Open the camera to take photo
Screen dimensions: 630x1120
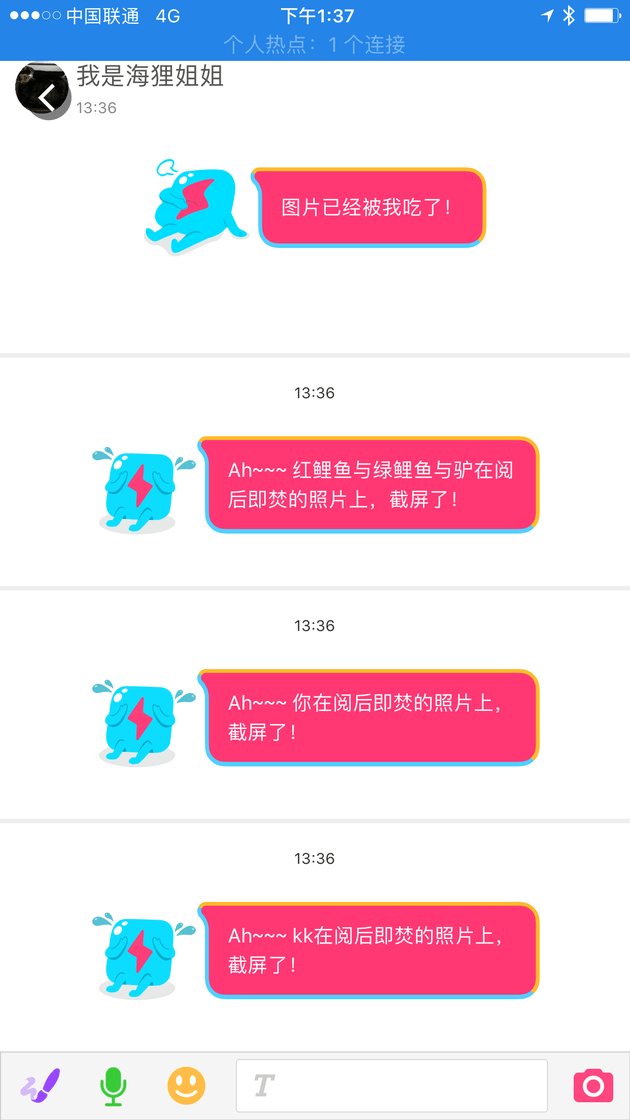pyautogui.click(x=592, y=1085)
